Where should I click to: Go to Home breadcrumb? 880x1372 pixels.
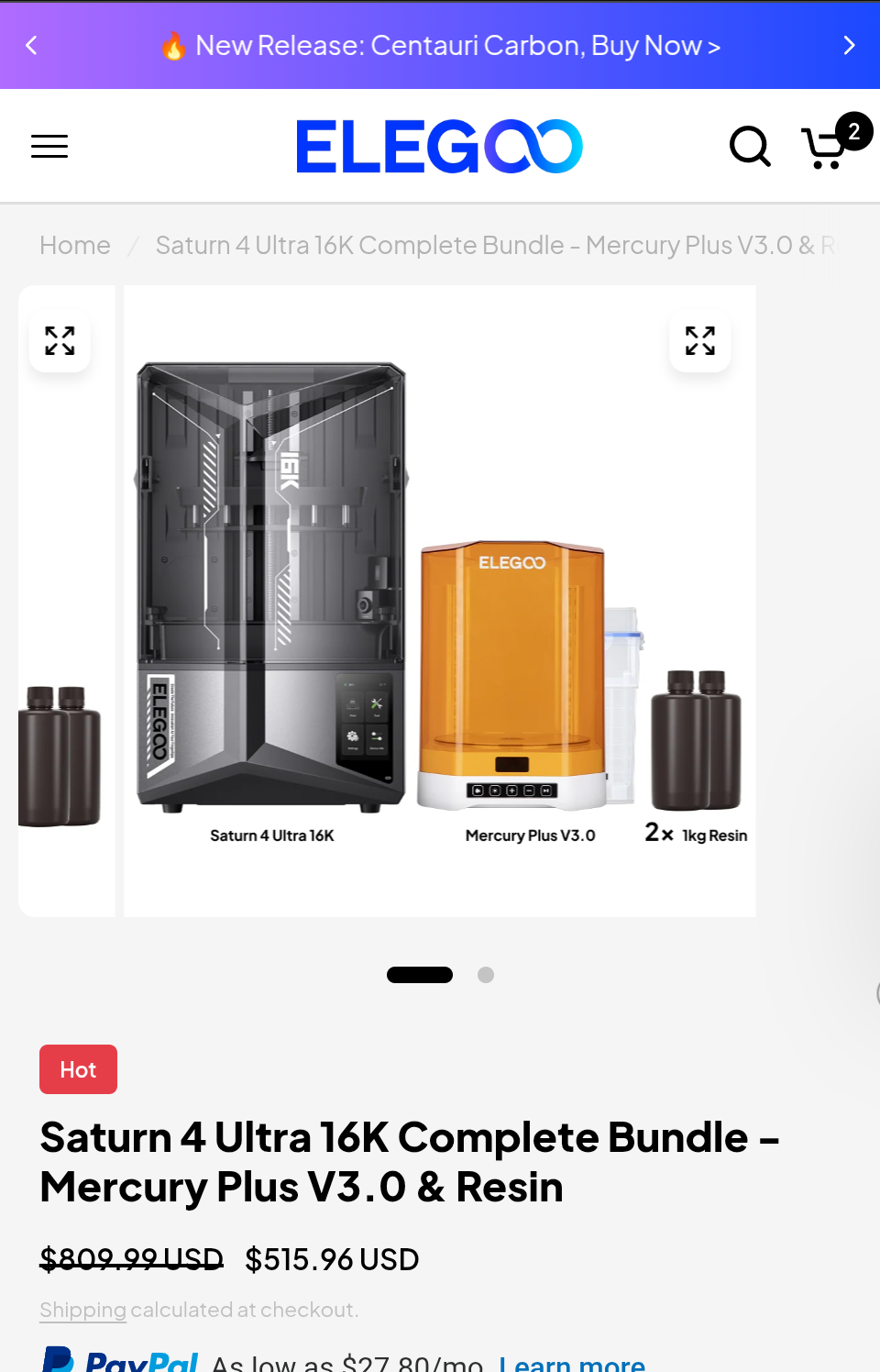pos(75,245)
